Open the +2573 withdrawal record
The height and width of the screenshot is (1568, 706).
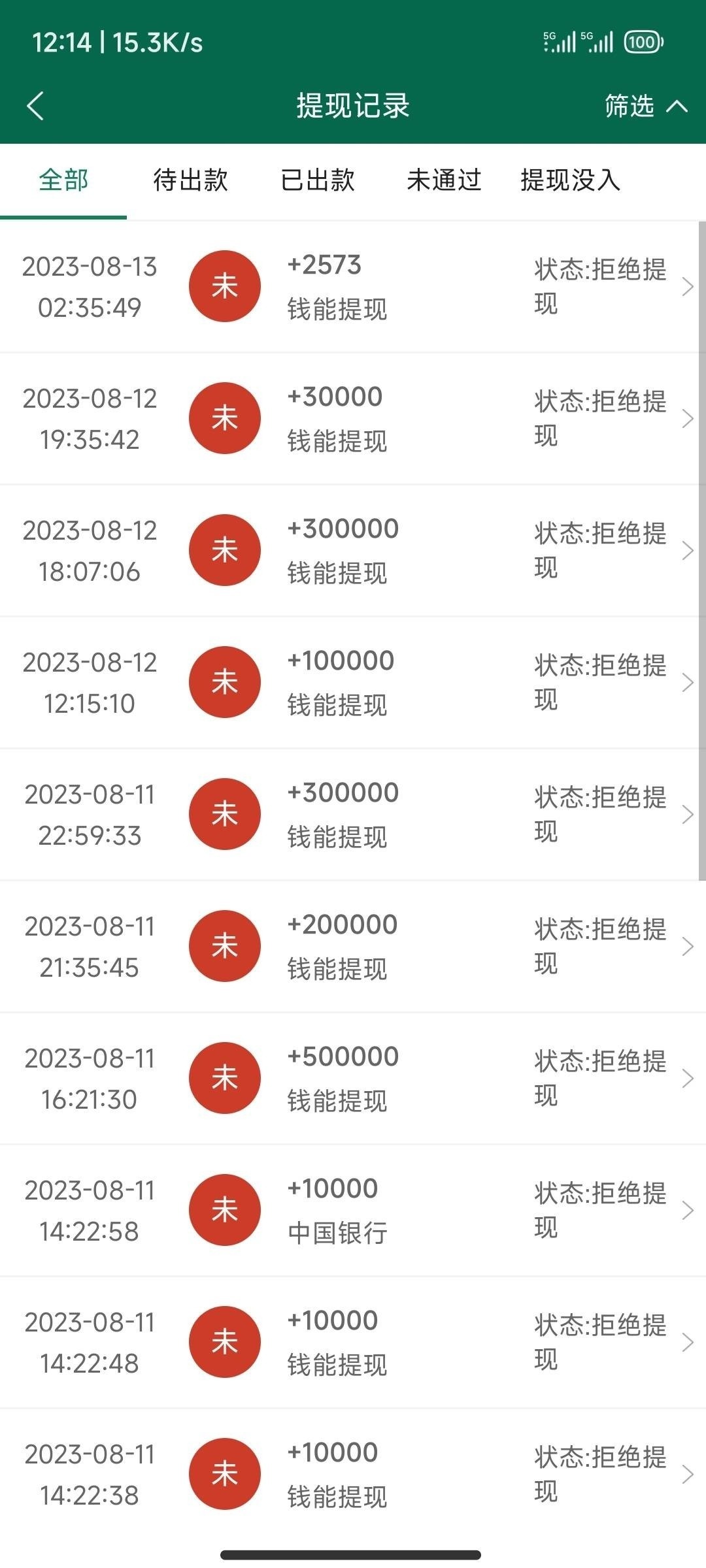pos(353,287)
